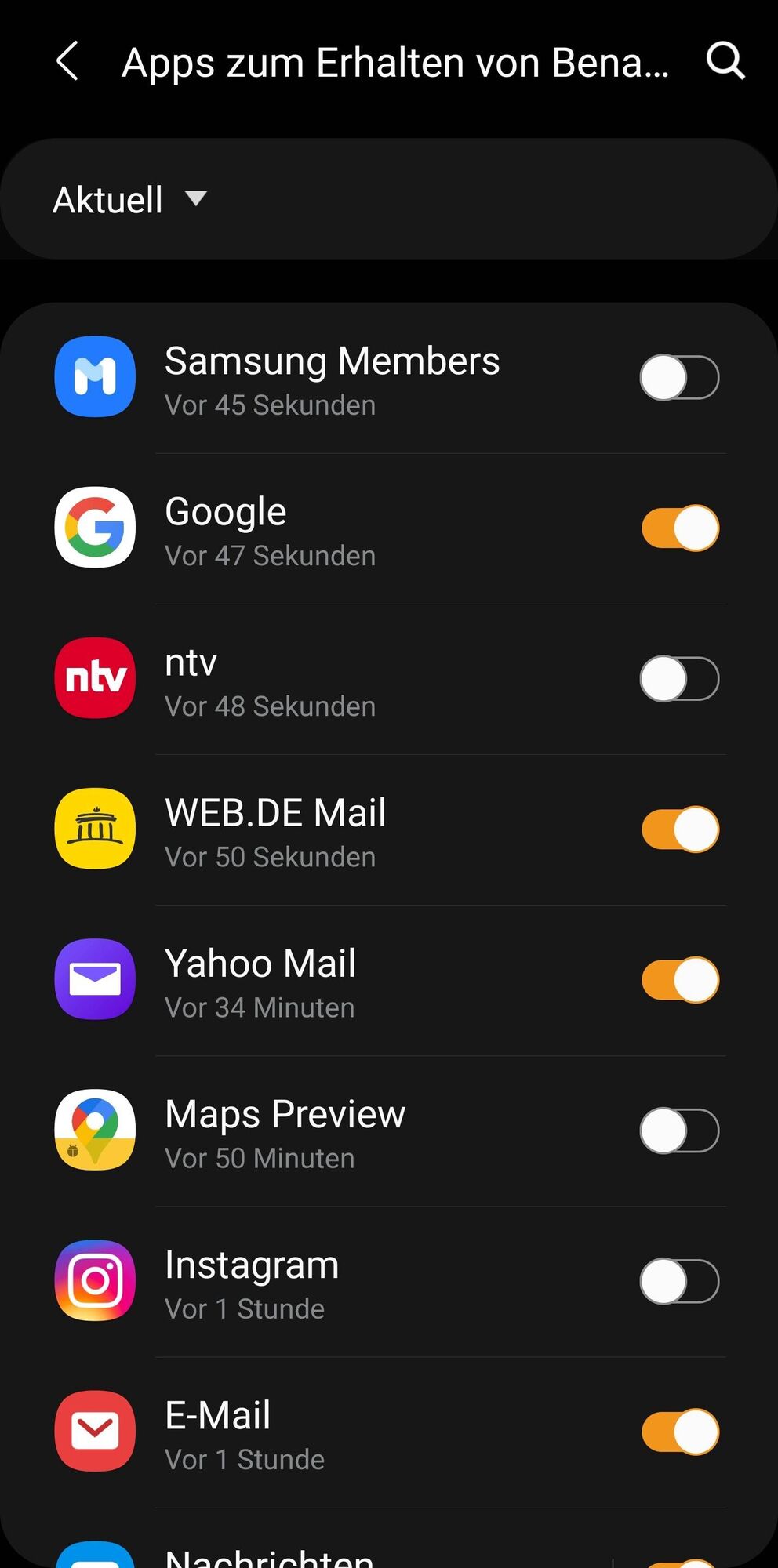Expand the Aktuell sort dropdown
Viewport: 778px width, 1568px height.
[129, 199]
